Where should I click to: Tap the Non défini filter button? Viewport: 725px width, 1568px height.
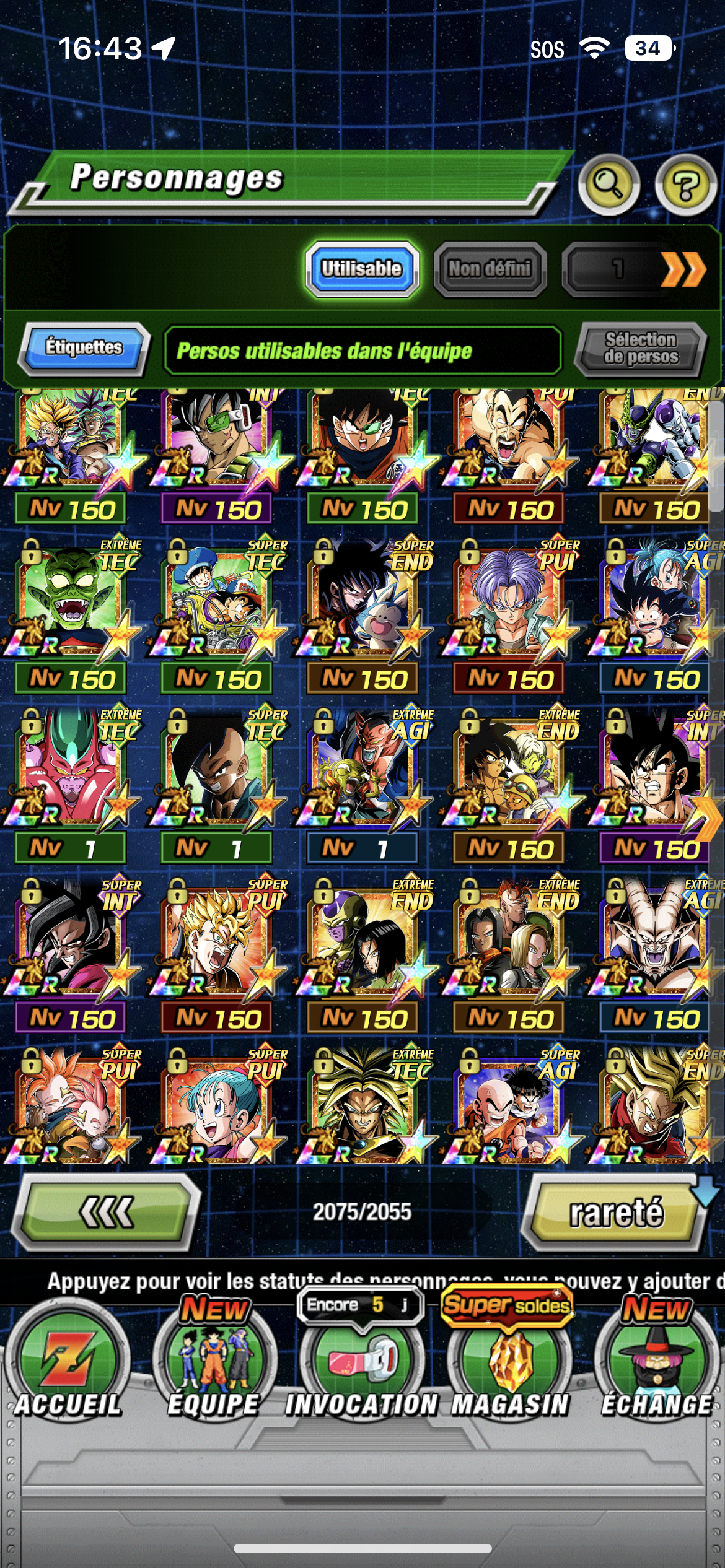click(490, 269)
